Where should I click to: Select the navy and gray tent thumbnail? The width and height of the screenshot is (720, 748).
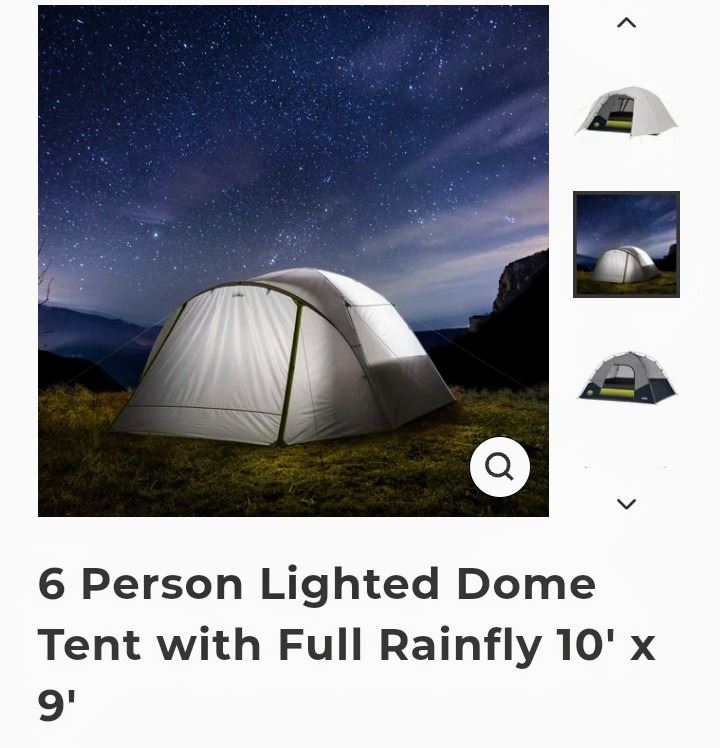[626, 377]
